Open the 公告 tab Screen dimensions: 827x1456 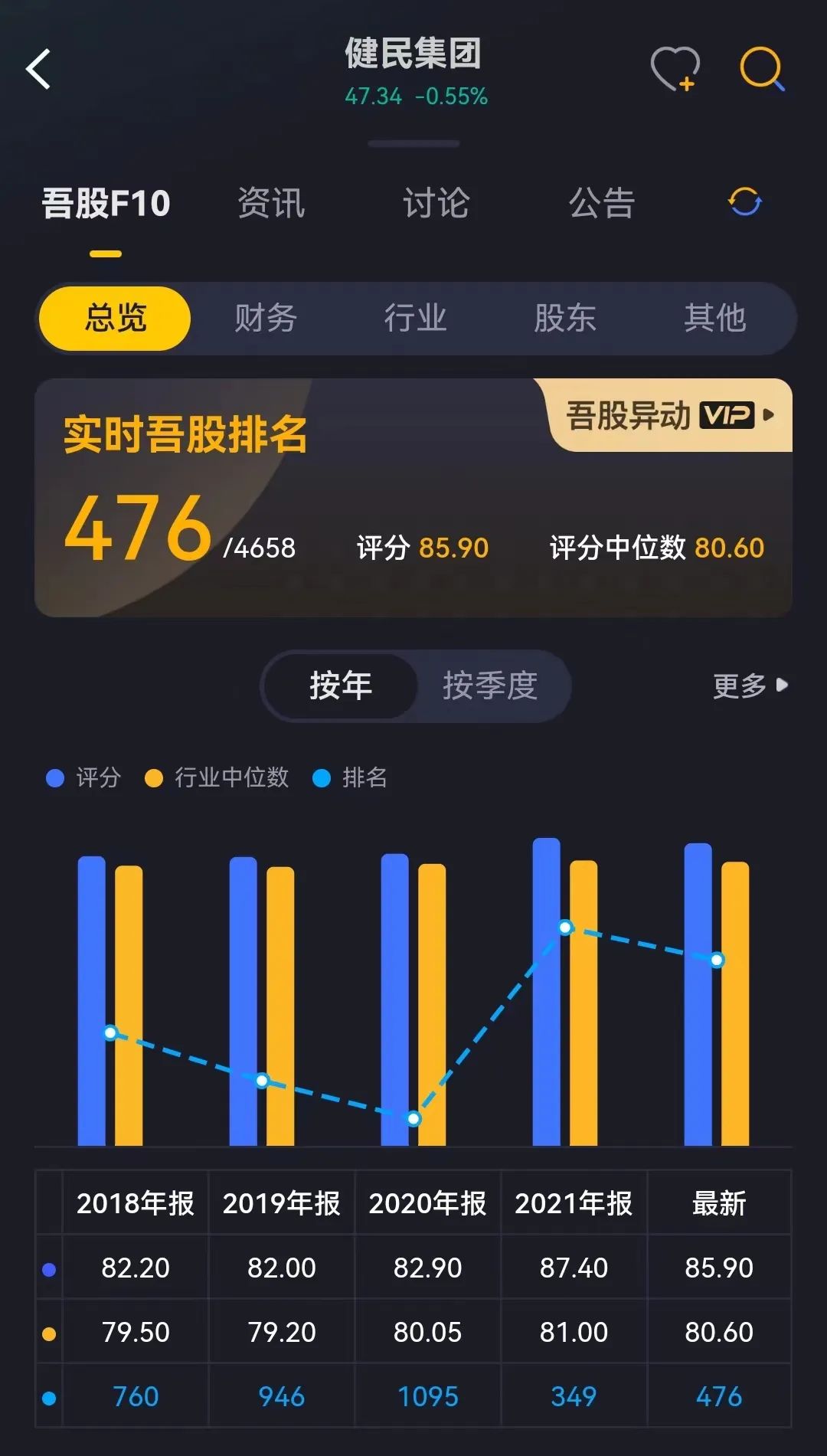602,204
